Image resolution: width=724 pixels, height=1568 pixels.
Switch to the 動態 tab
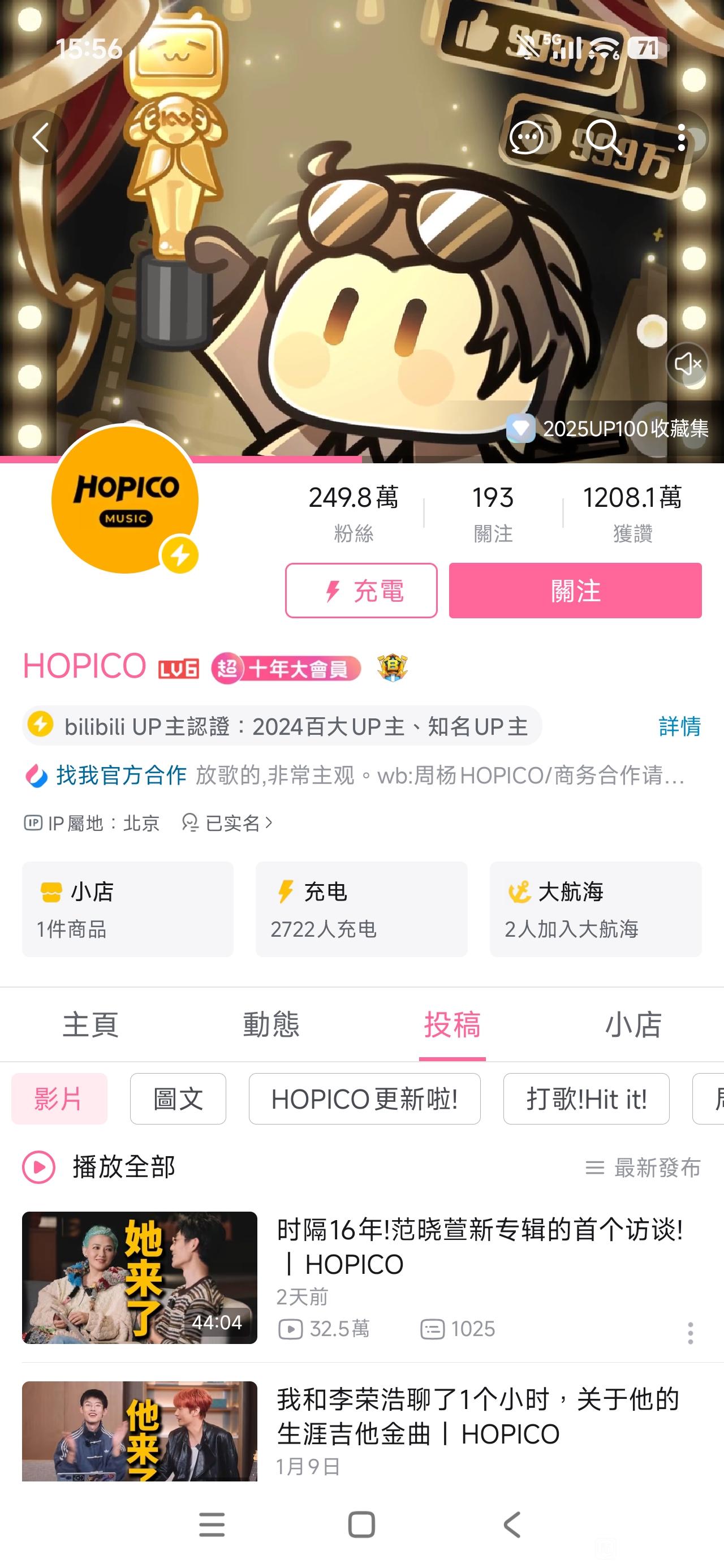(x=271, y=1024)
